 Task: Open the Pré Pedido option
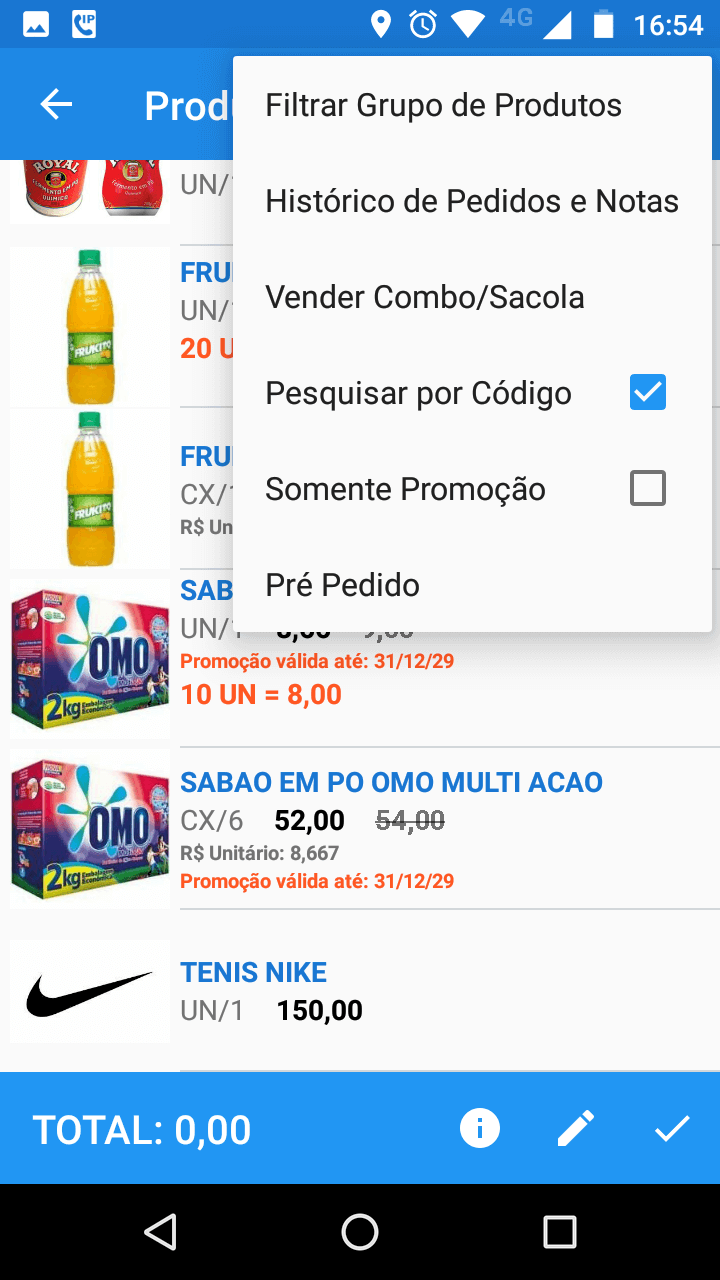point(342,585)
